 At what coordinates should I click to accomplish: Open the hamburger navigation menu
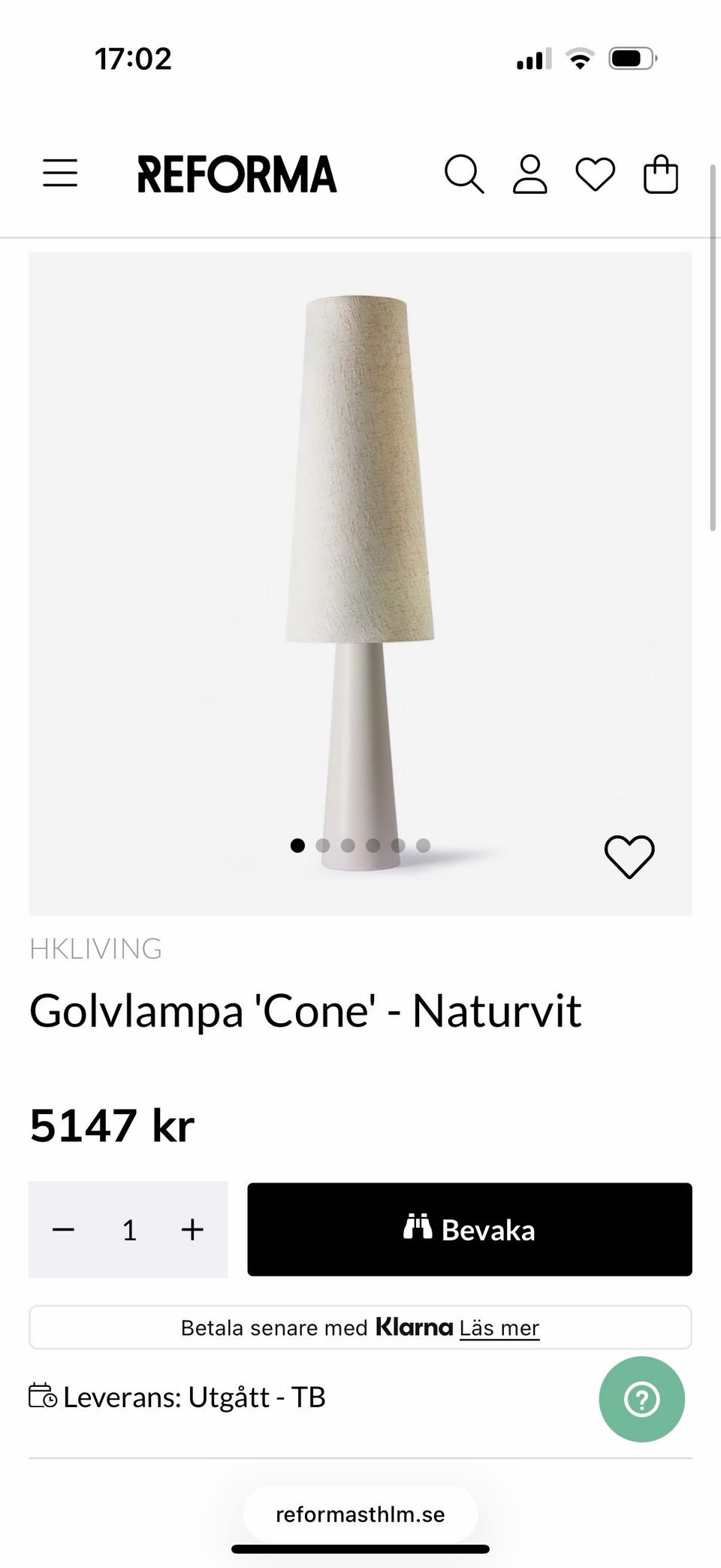(x=60, y=173)
